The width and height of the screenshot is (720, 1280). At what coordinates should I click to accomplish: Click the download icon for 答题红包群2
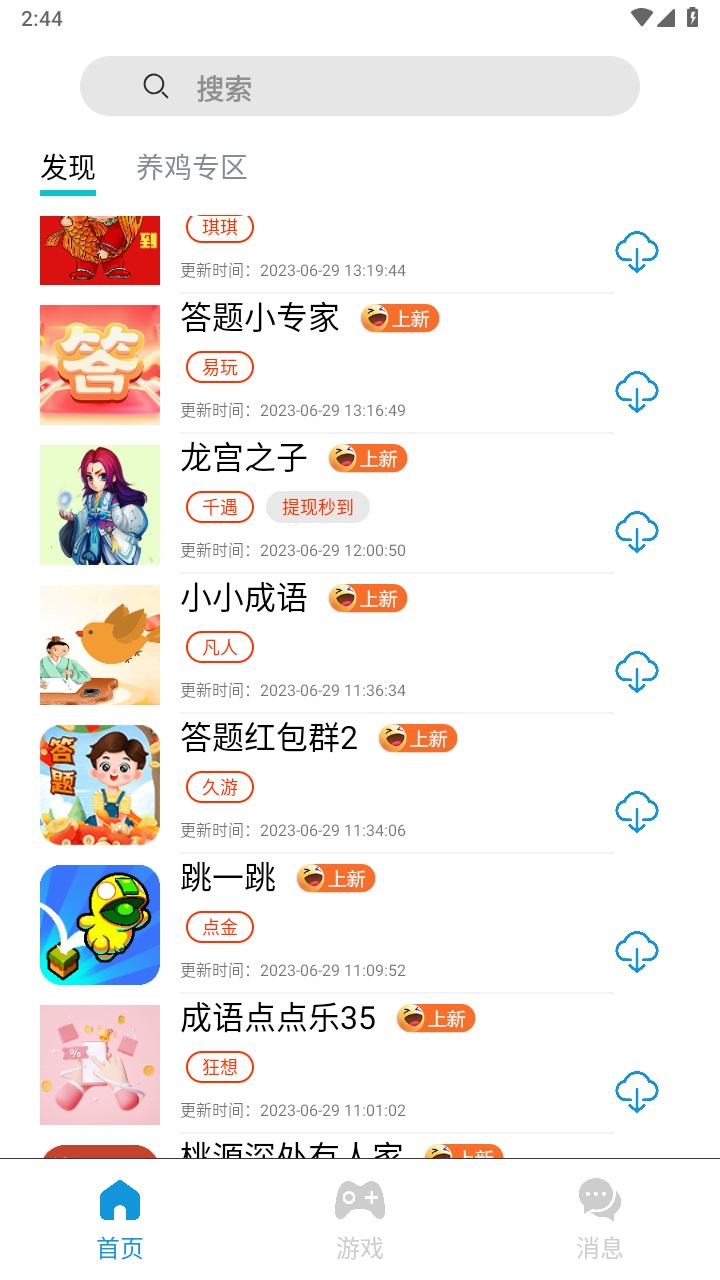point(636,812)
